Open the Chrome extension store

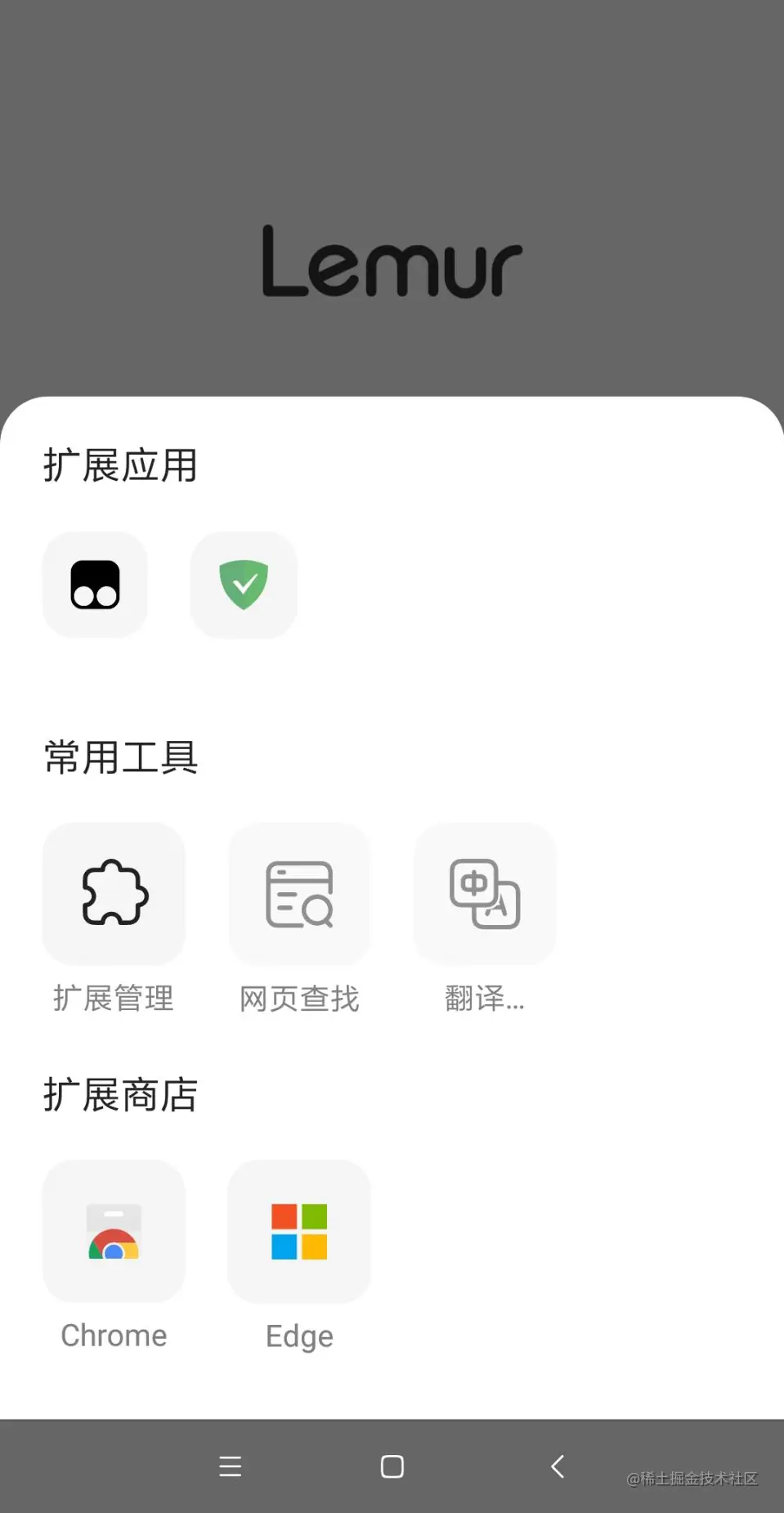tap(114, 1231)
